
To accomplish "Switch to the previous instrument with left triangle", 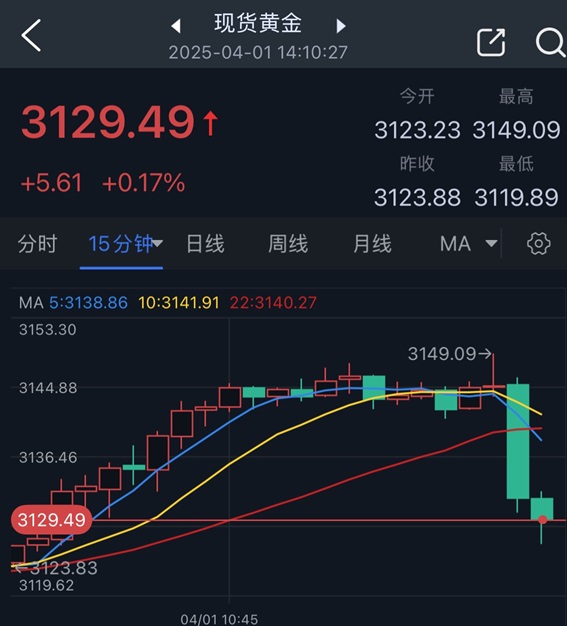I will (176, 26).
